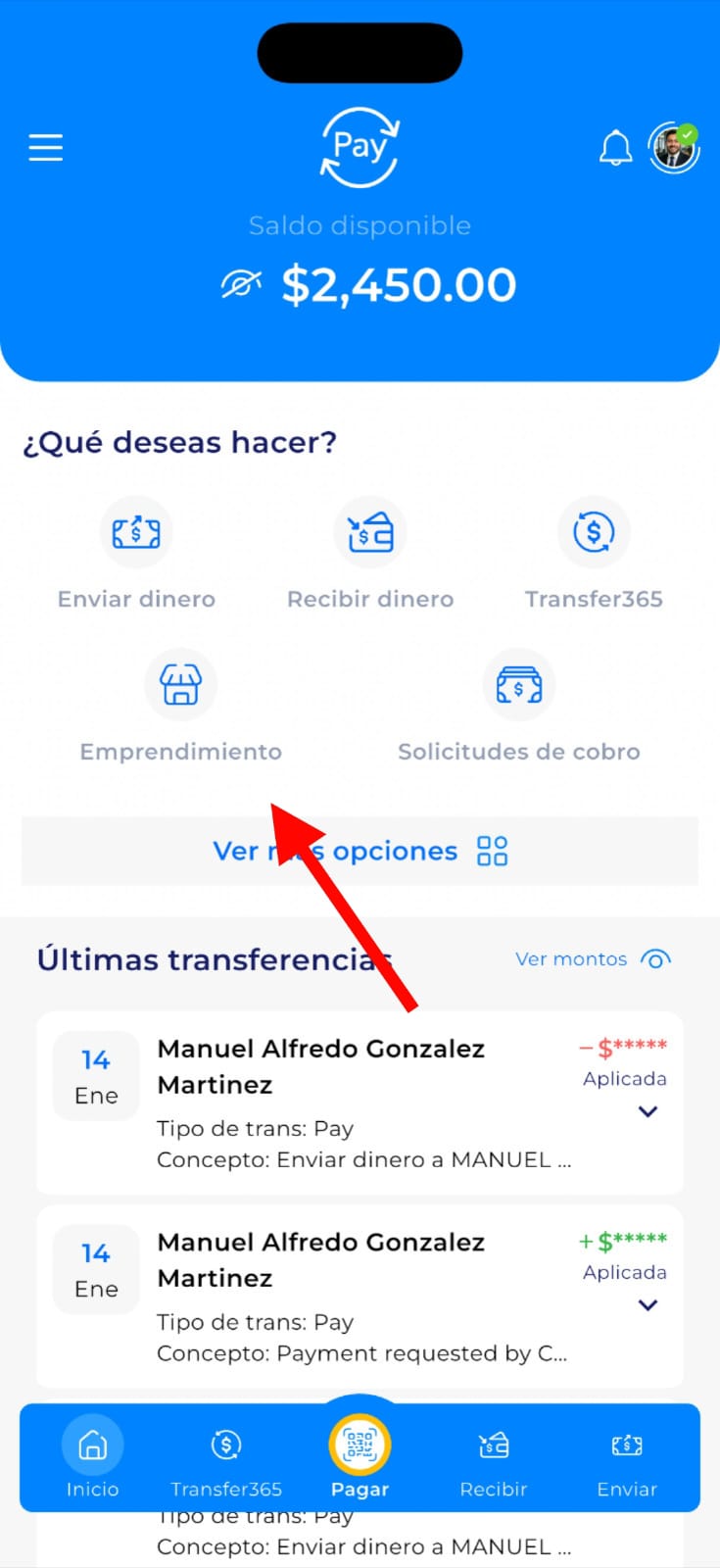Image resolution: width=720 pixels, height=1568 pixels.
Task: Select Enviar dinero shortcut
Action: point(136,532)
